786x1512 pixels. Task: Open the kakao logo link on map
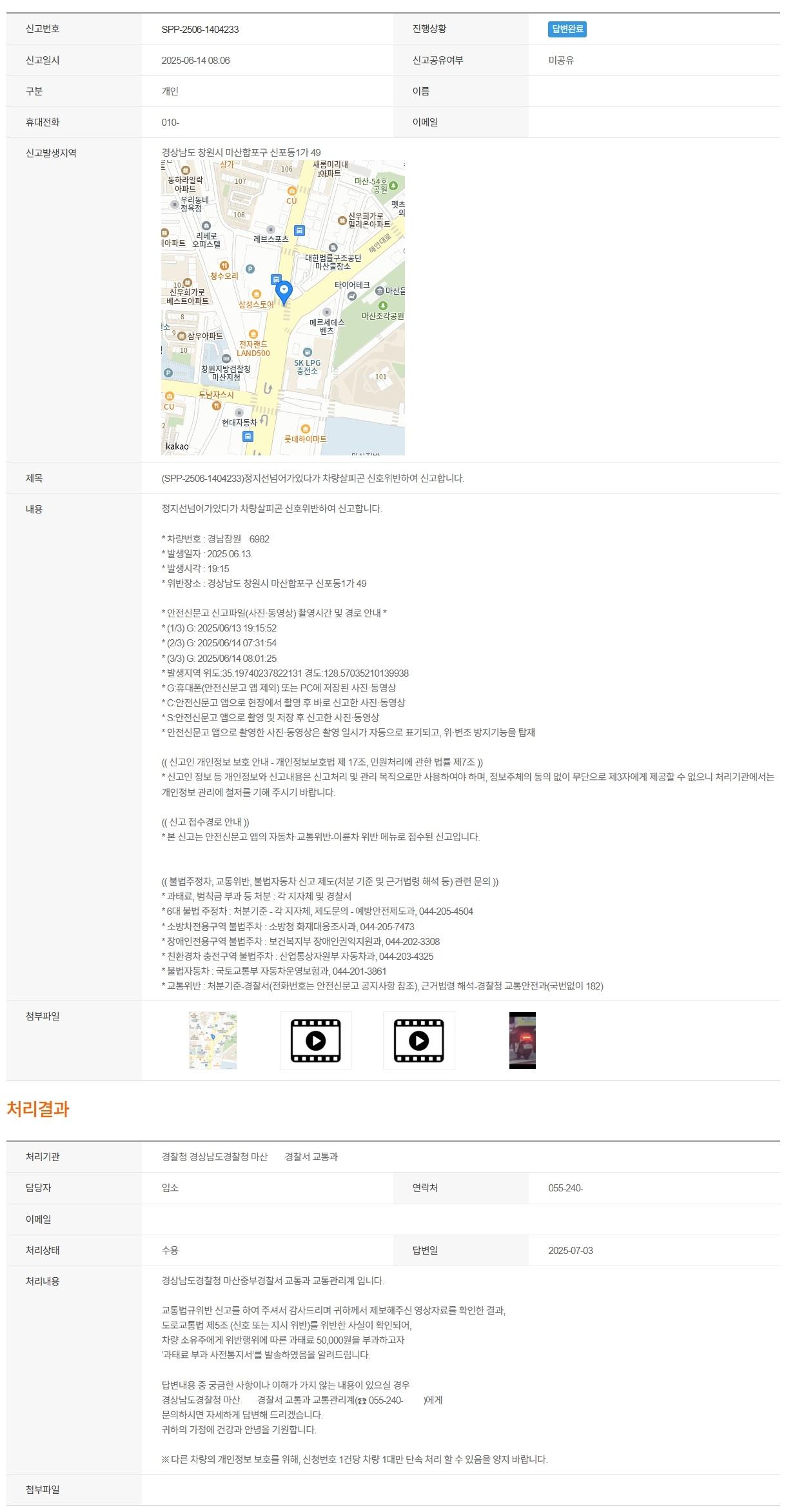[x=177, y=446]
